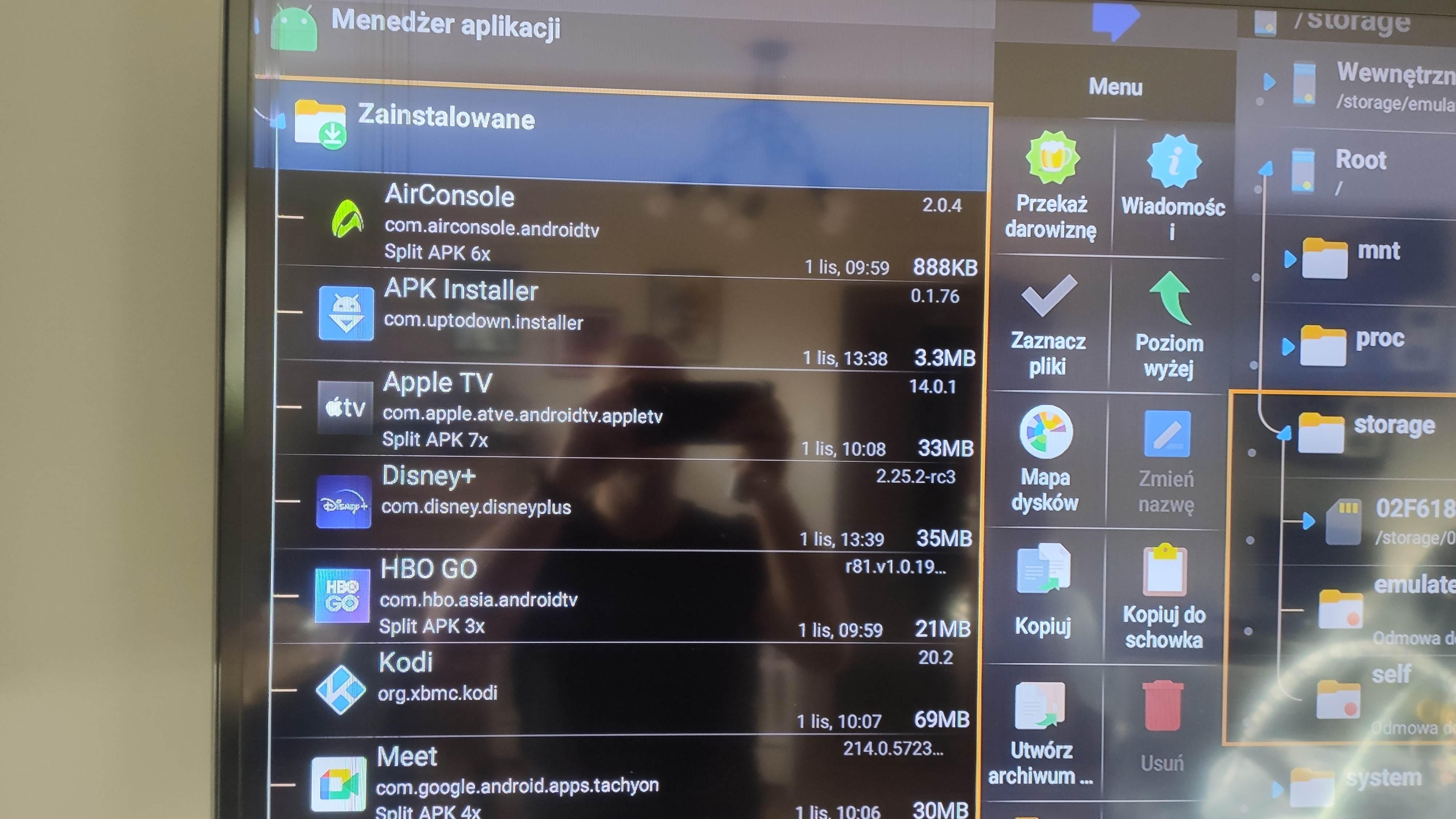Tap Kopiuj to copy
1456x819 pixels.
[x=1043, y=593]
